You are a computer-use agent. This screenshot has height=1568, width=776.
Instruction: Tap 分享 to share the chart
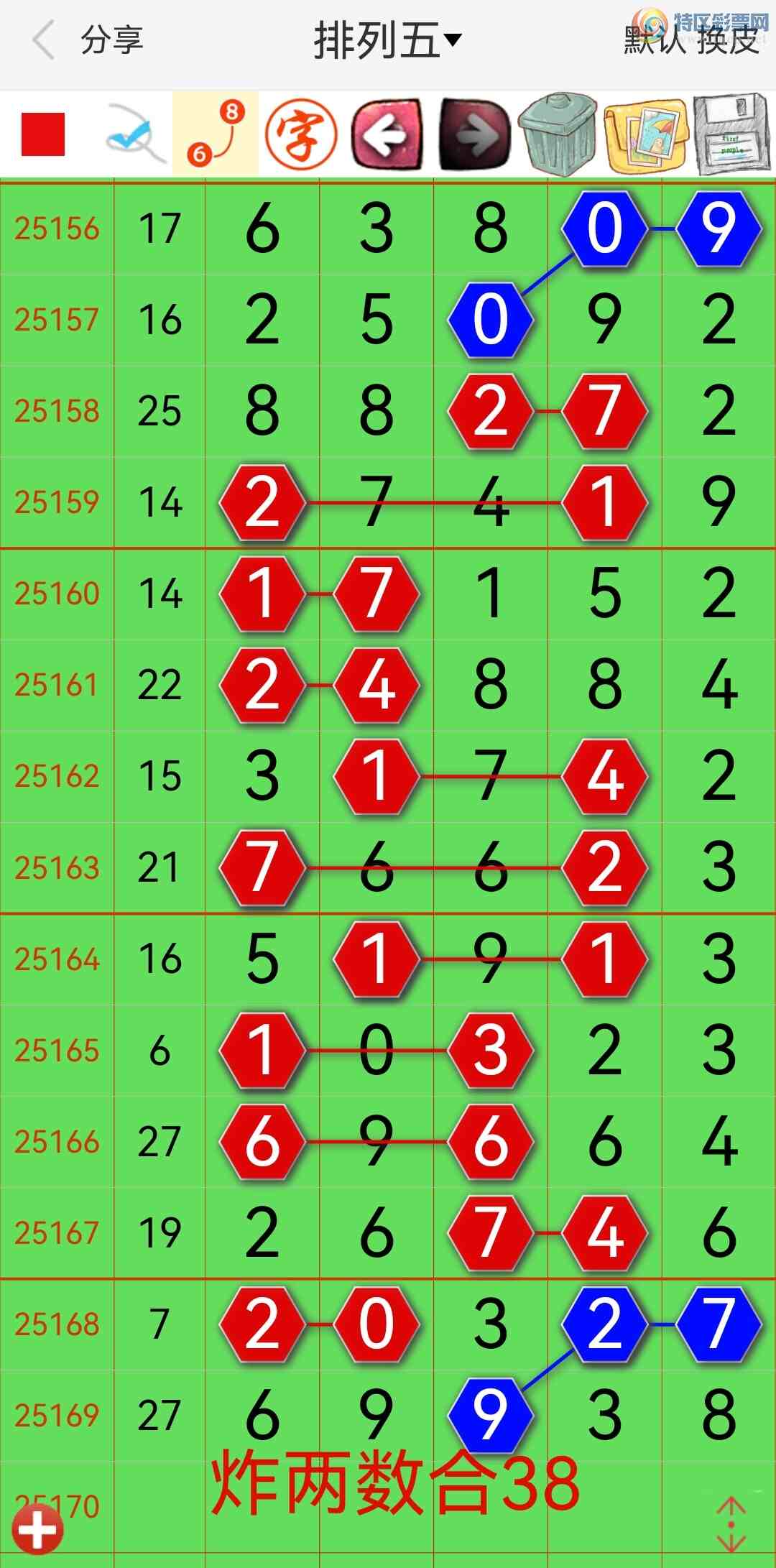point(112,40)
